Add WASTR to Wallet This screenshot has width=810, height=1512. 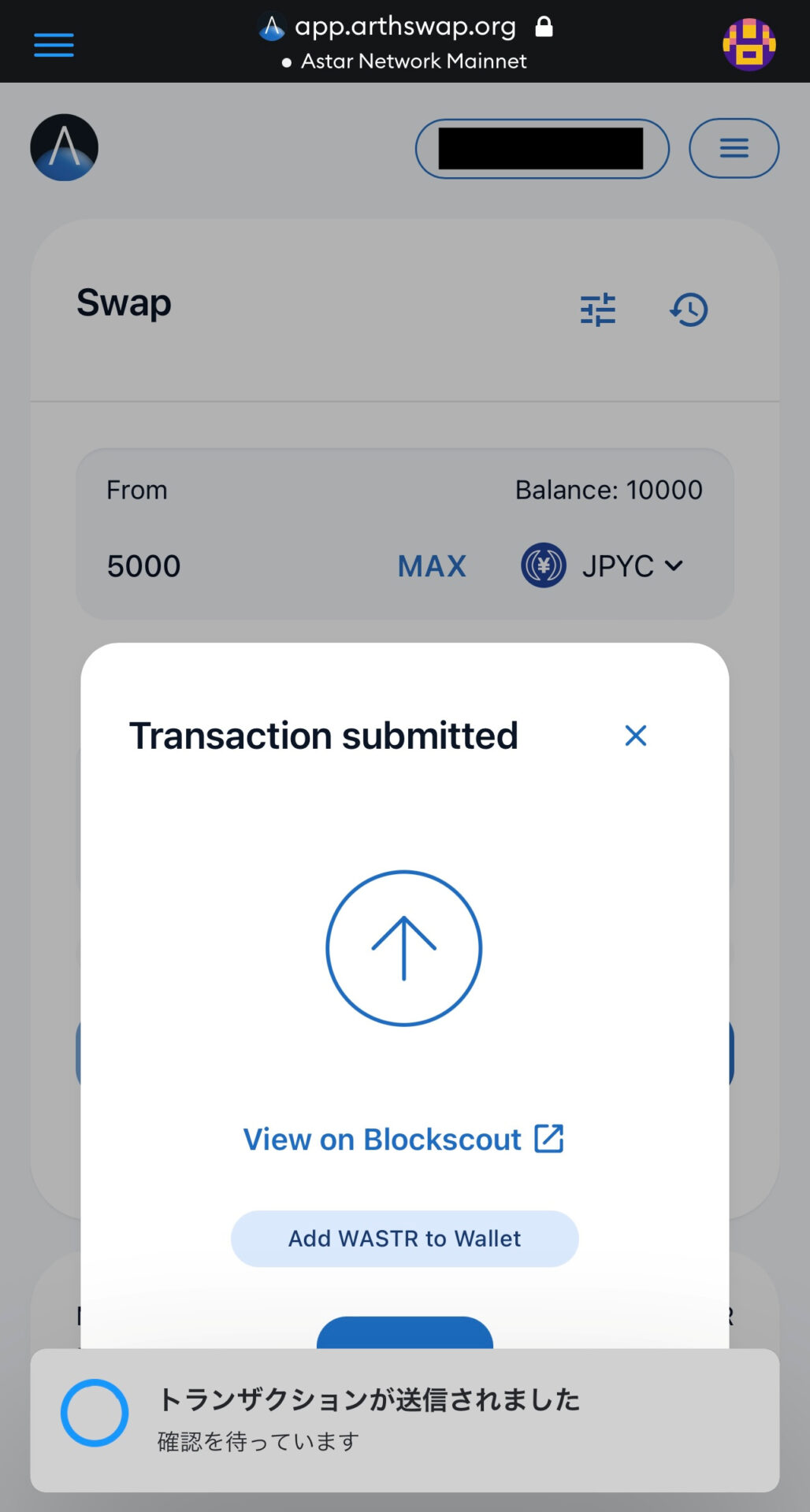coord(404,1239)
